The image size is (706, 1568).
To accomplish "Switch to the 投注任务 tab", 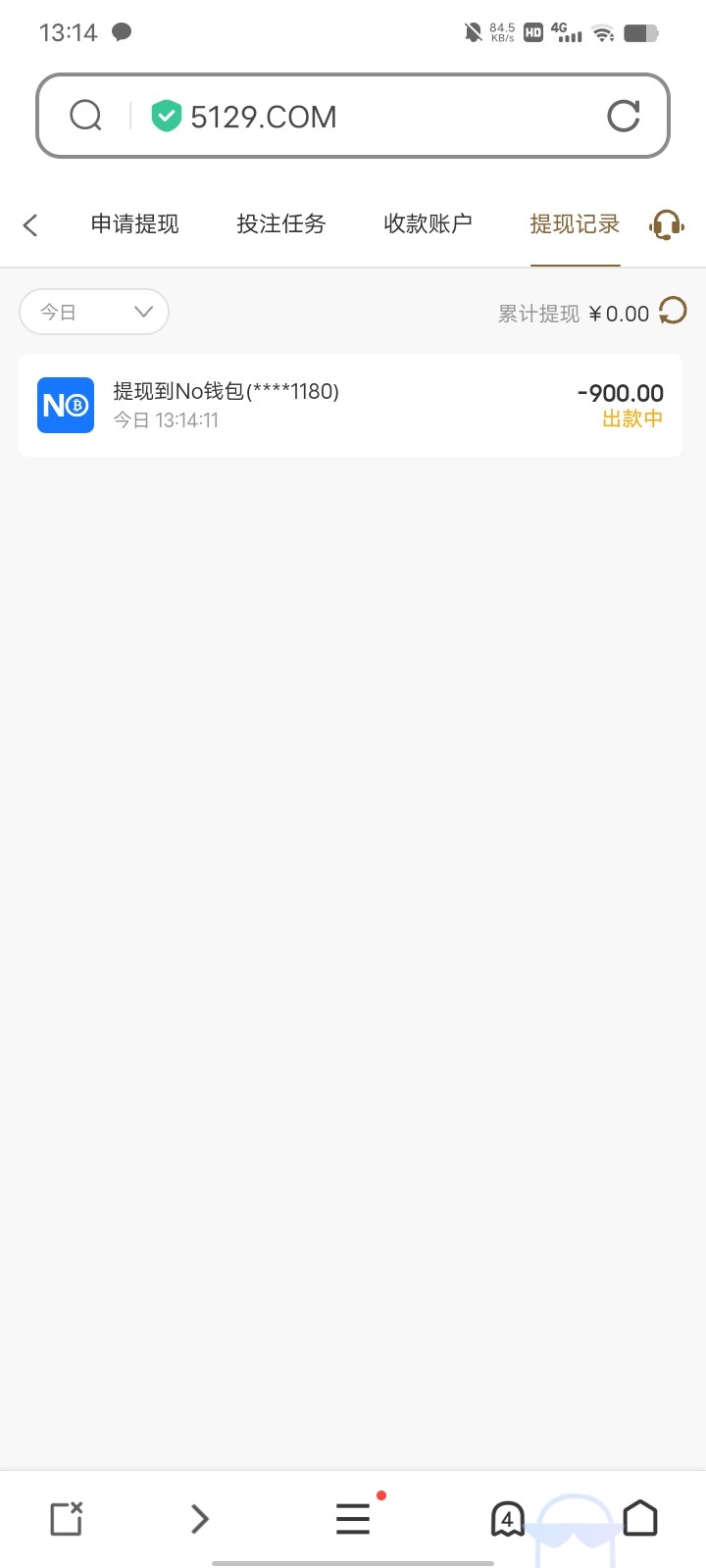I will pyautogui.click(x=281, y=224).
